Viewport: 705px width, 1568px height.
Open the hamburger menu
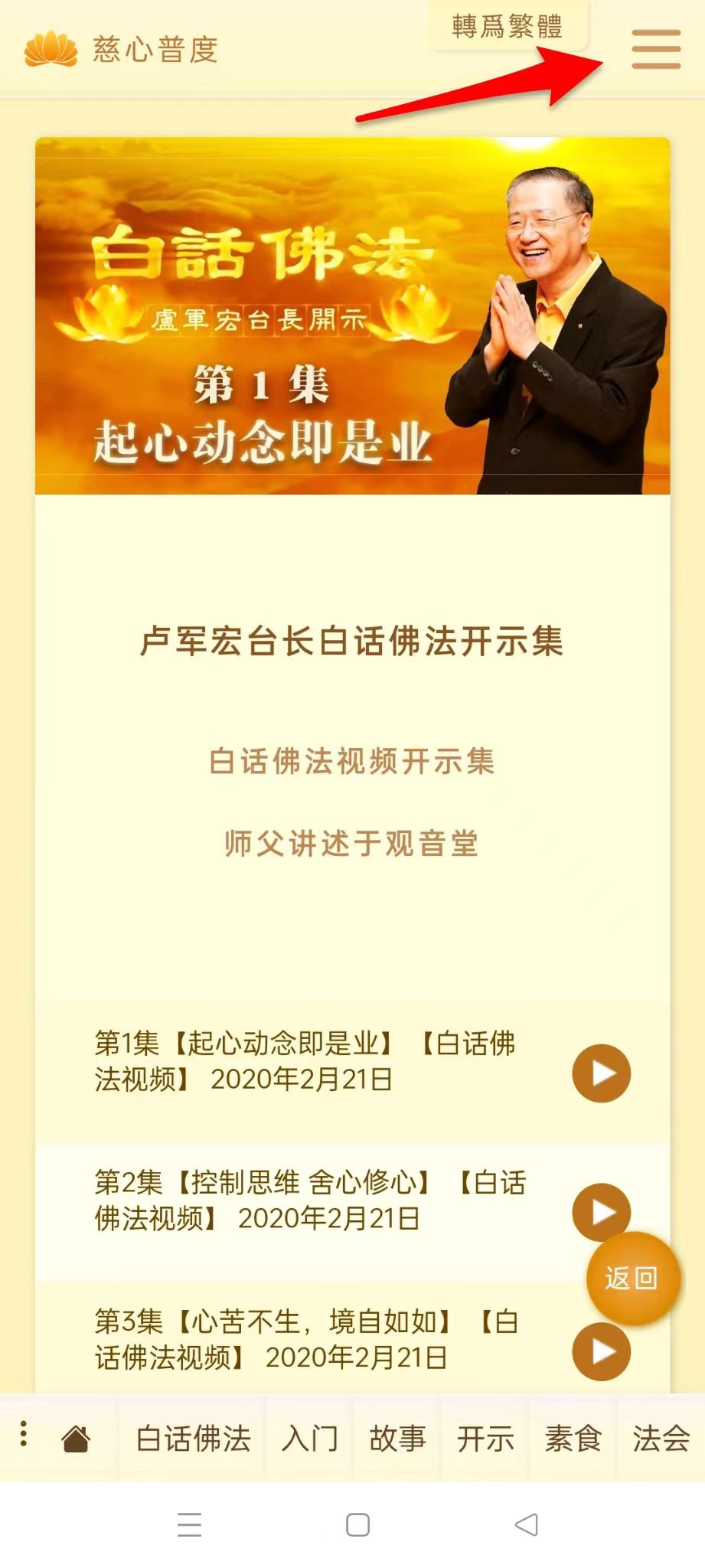(x=656, y=50)
